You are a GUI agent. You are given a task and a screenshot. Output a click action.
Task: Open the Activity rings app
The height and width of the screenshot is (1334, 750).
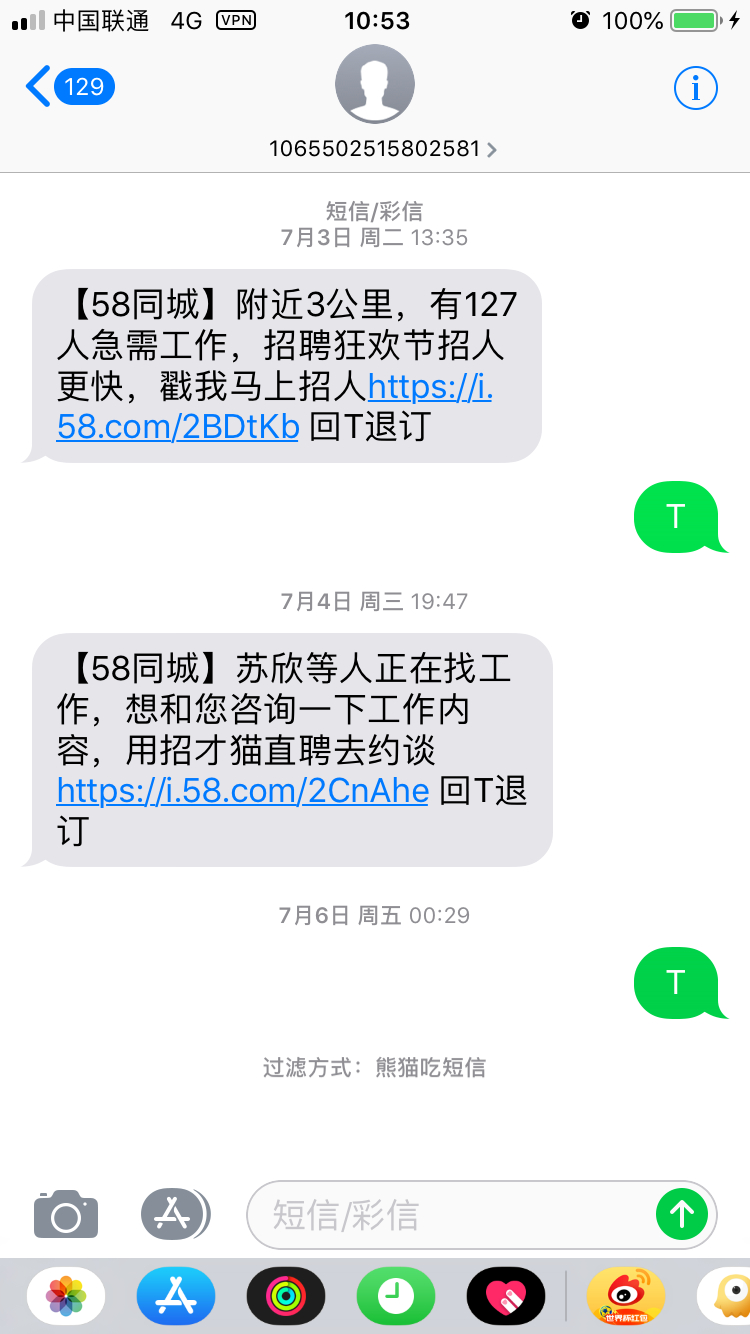[286, 1297]
